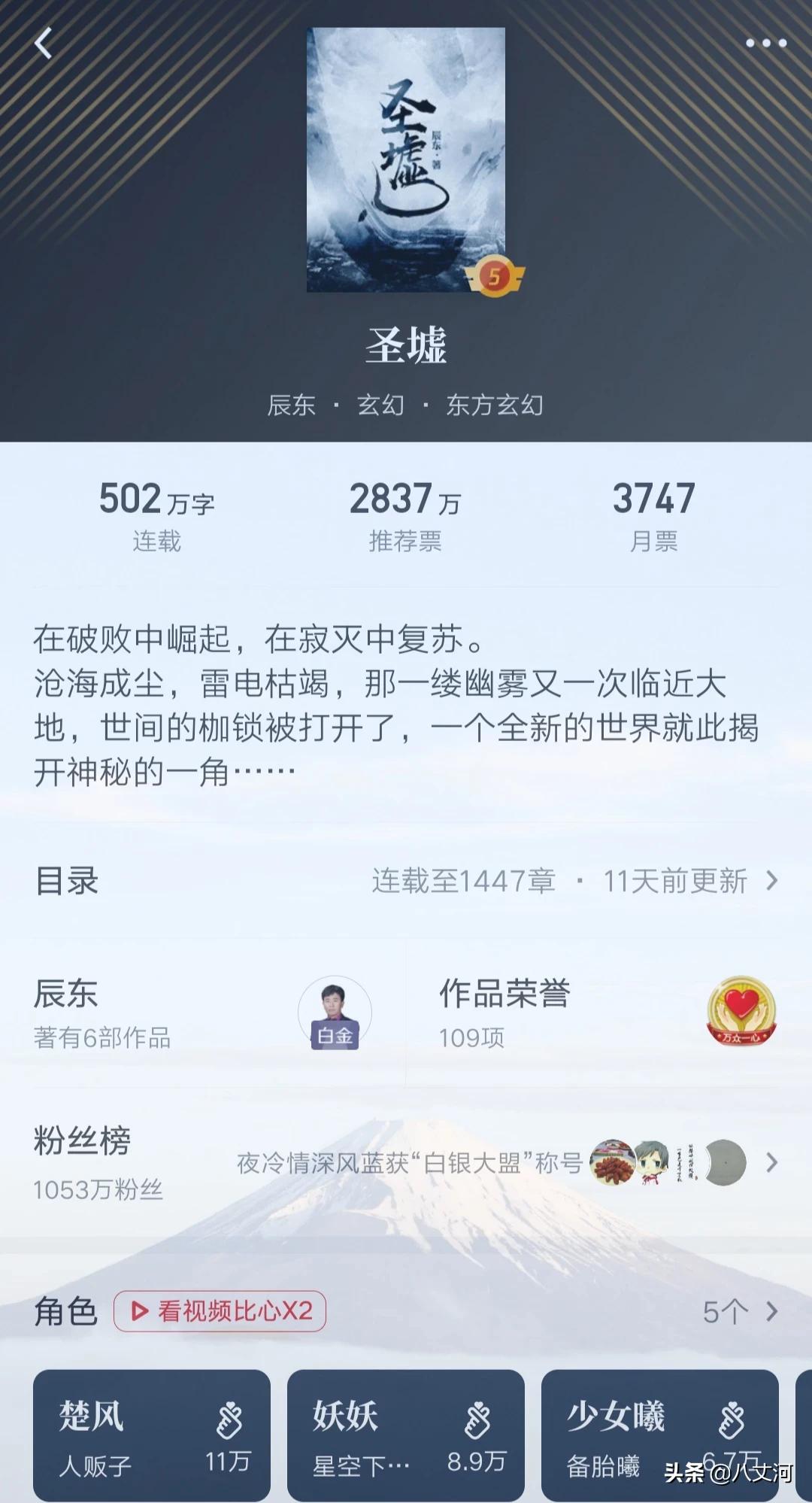Click the 白金 author avatar

[335, 1013]
